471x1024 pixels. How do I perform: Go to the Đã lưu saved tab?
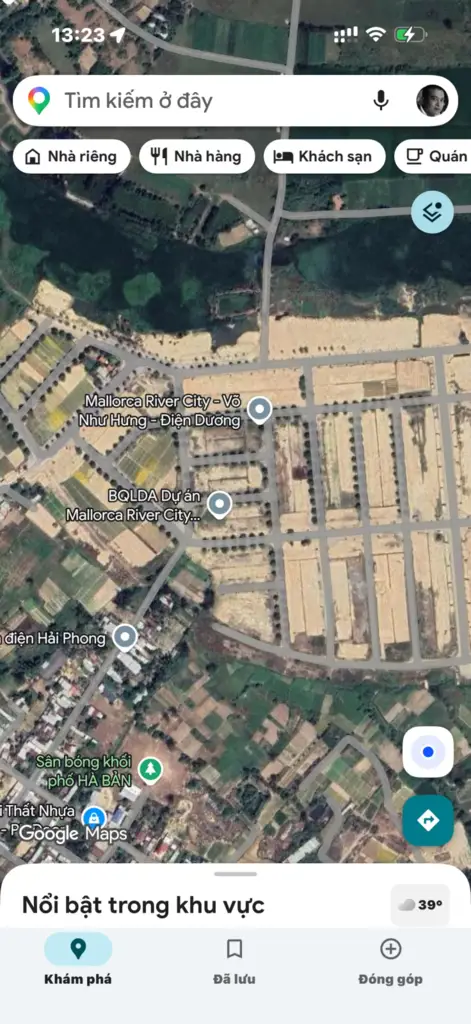(235, 959)
